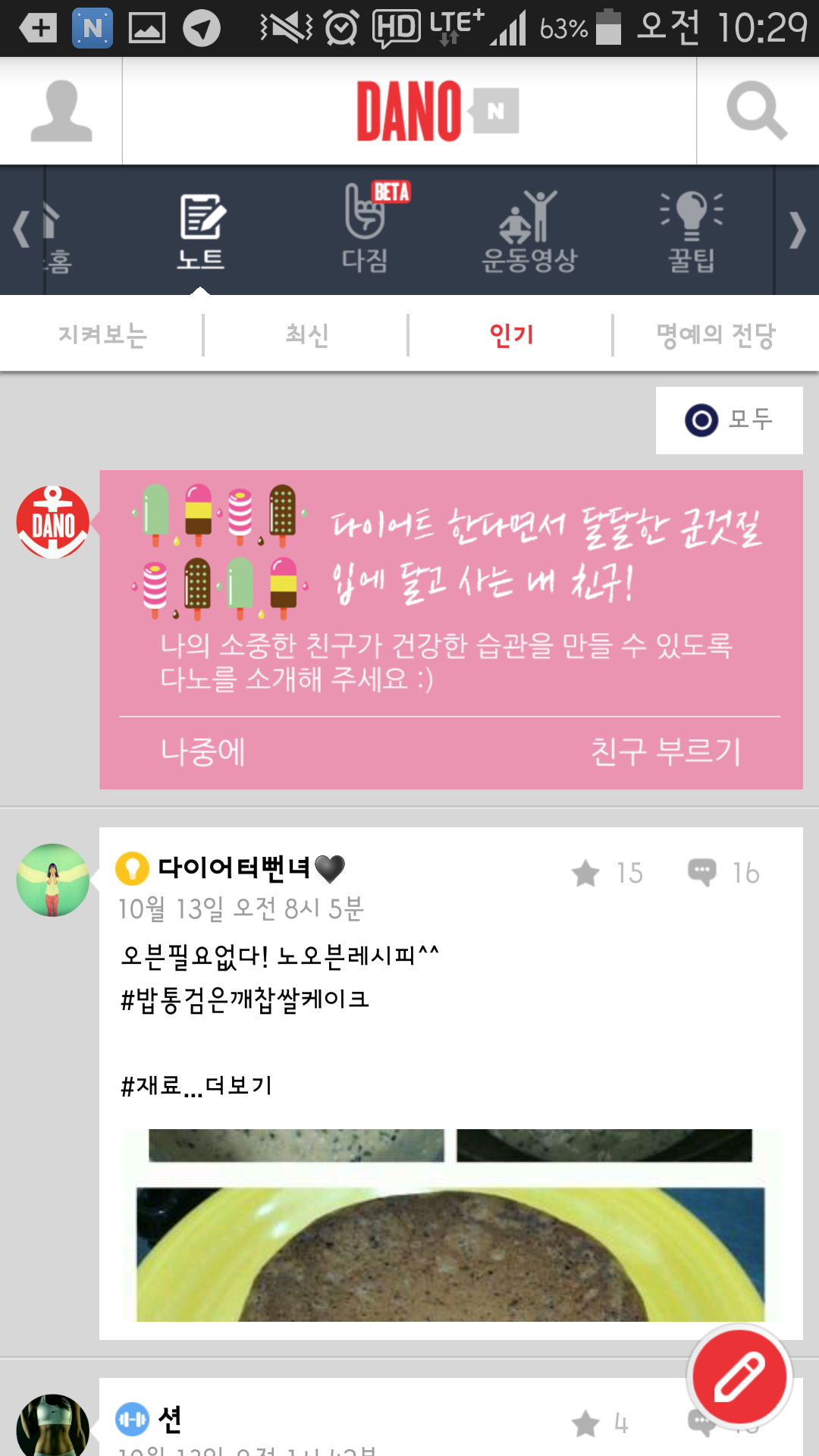Tap the right arrow of category bar
819x1456 pixels.
797,230
